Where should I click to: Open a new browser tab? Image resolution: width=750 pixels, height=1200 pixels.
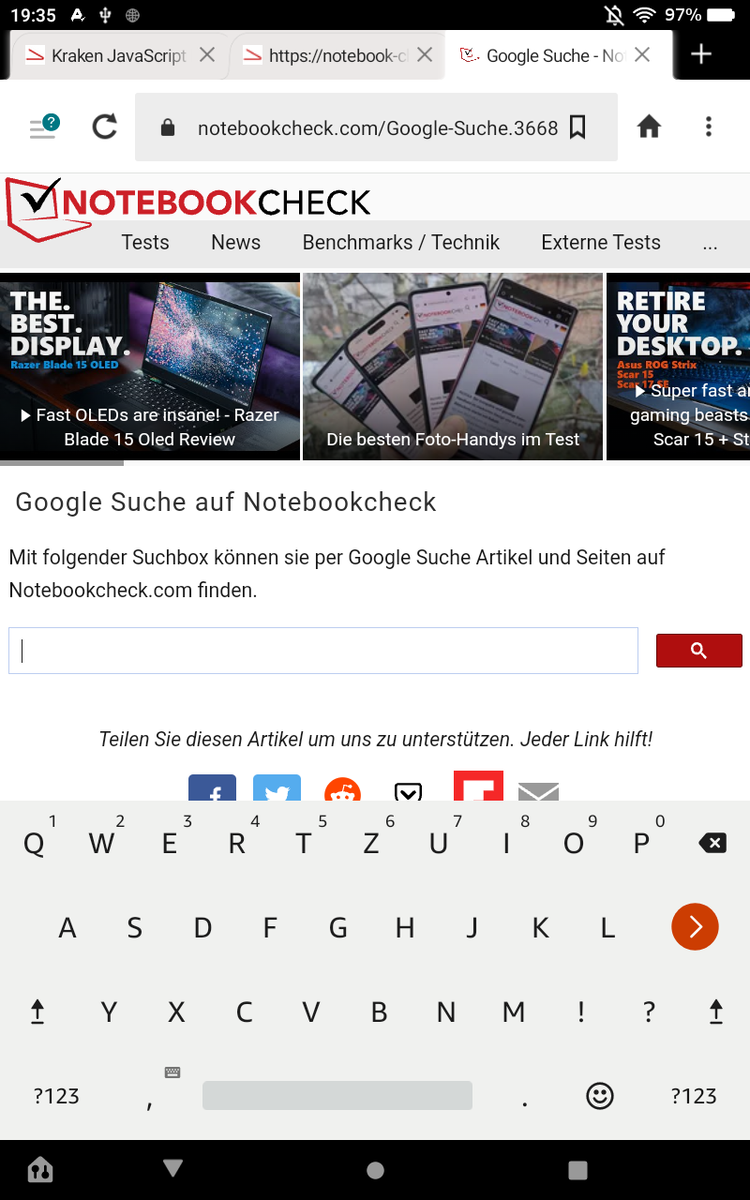pos(702,55)
